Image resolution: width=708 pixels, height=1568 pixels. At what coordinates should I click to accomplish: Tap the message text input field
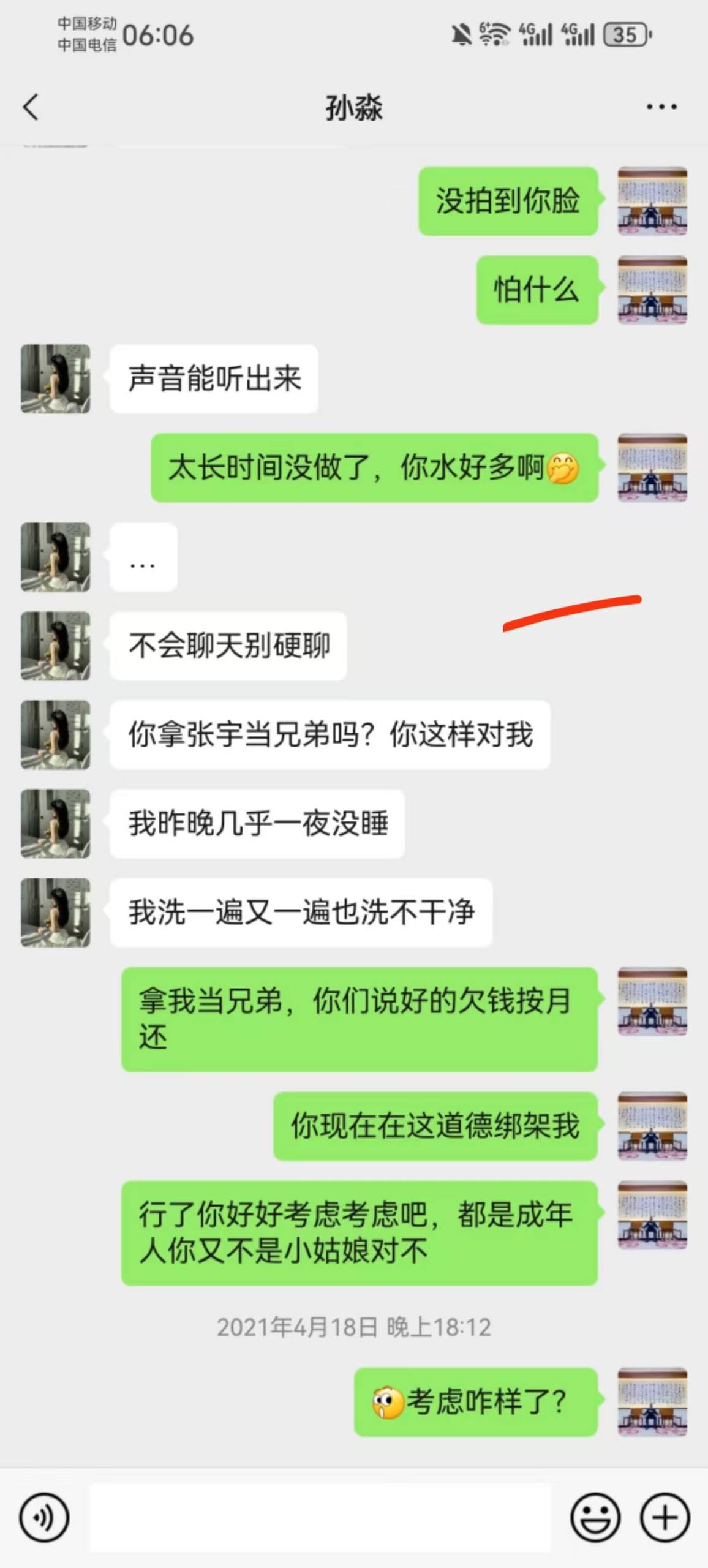320,1518
